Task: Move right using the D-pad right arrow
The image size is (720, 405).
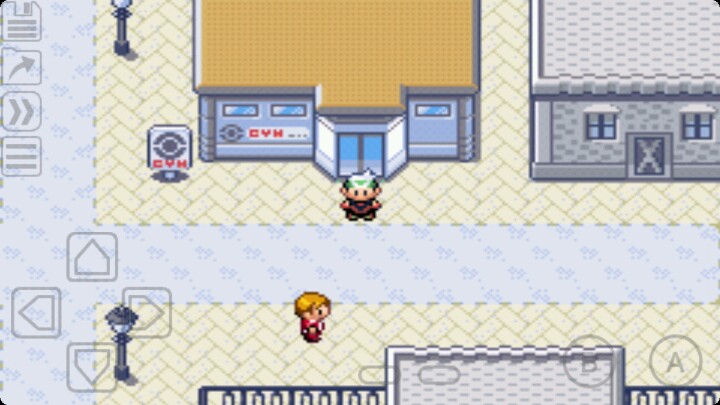Action: tap(147, 312)
